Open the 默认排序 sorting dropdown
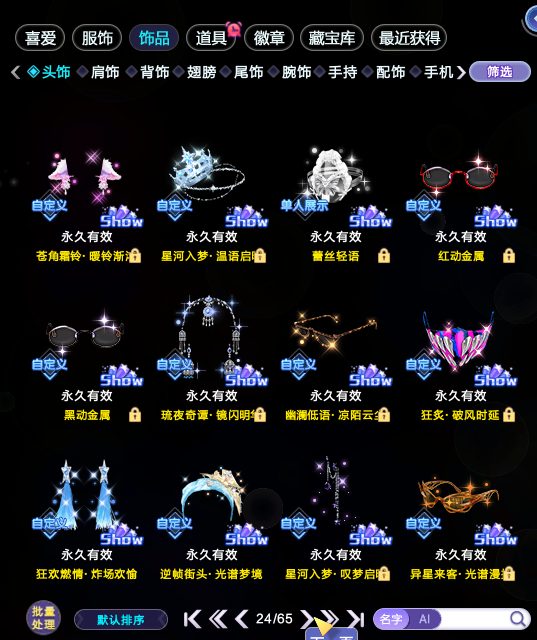Viewport: 537px width, 640px height. tap(121, 620)
